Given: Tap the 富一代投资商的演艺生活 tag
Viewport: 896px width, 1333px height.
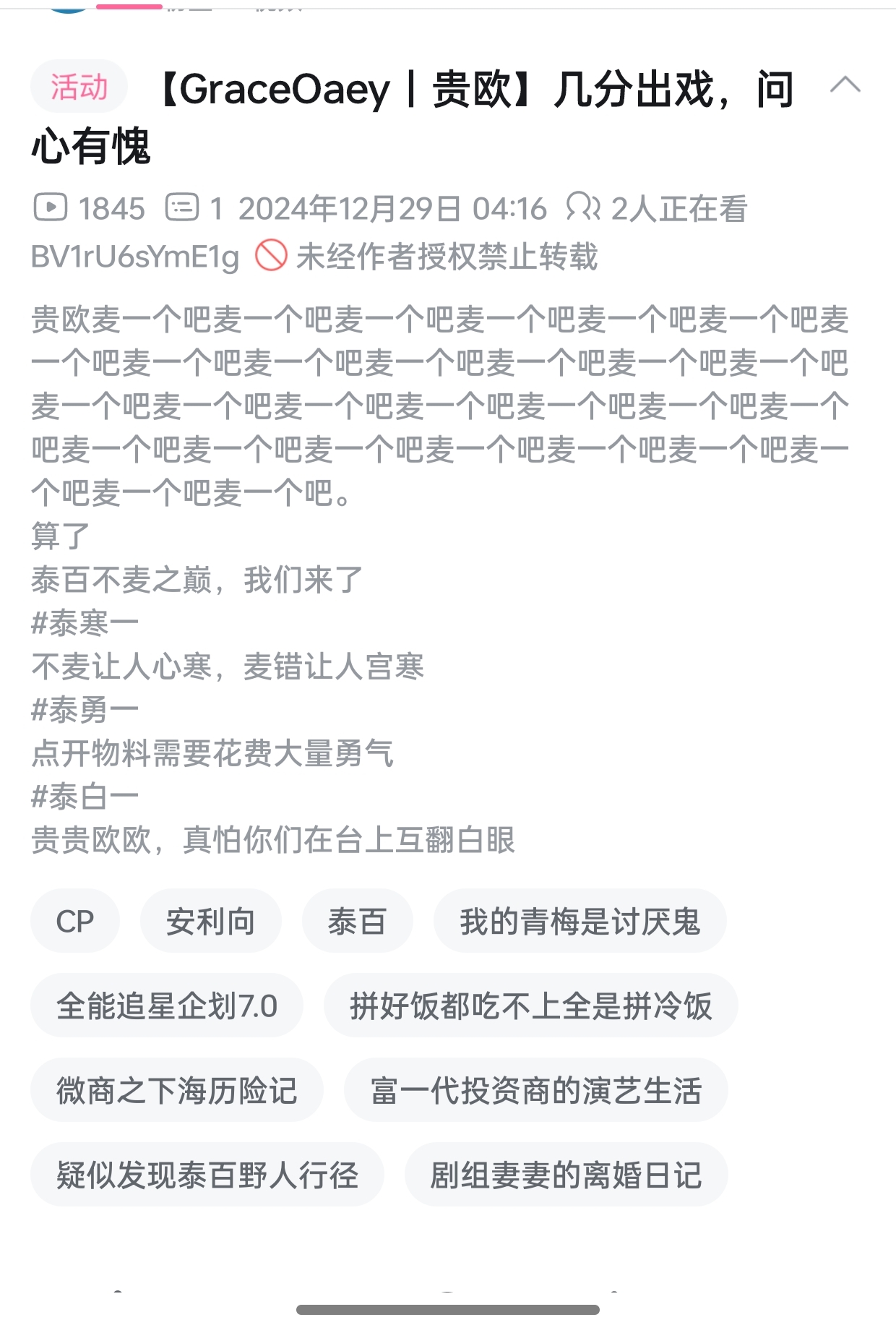Looking at the screenshot, I should point(536,1090).
